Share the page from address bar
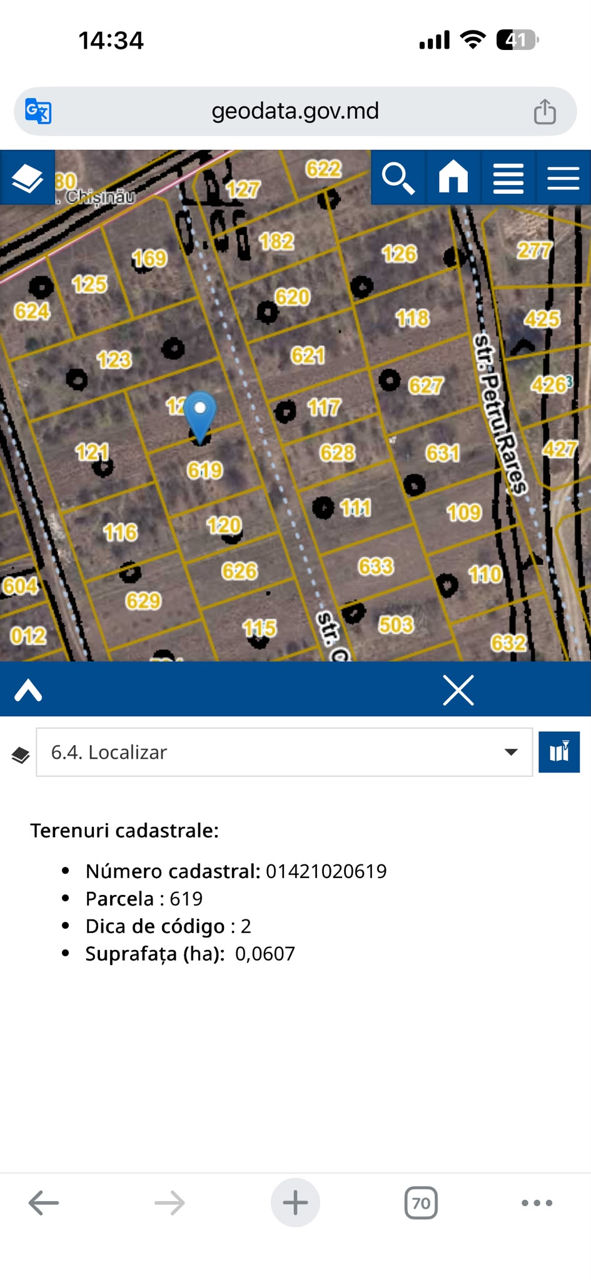Viewport: 591px width, 1280px height. [544, 111]
